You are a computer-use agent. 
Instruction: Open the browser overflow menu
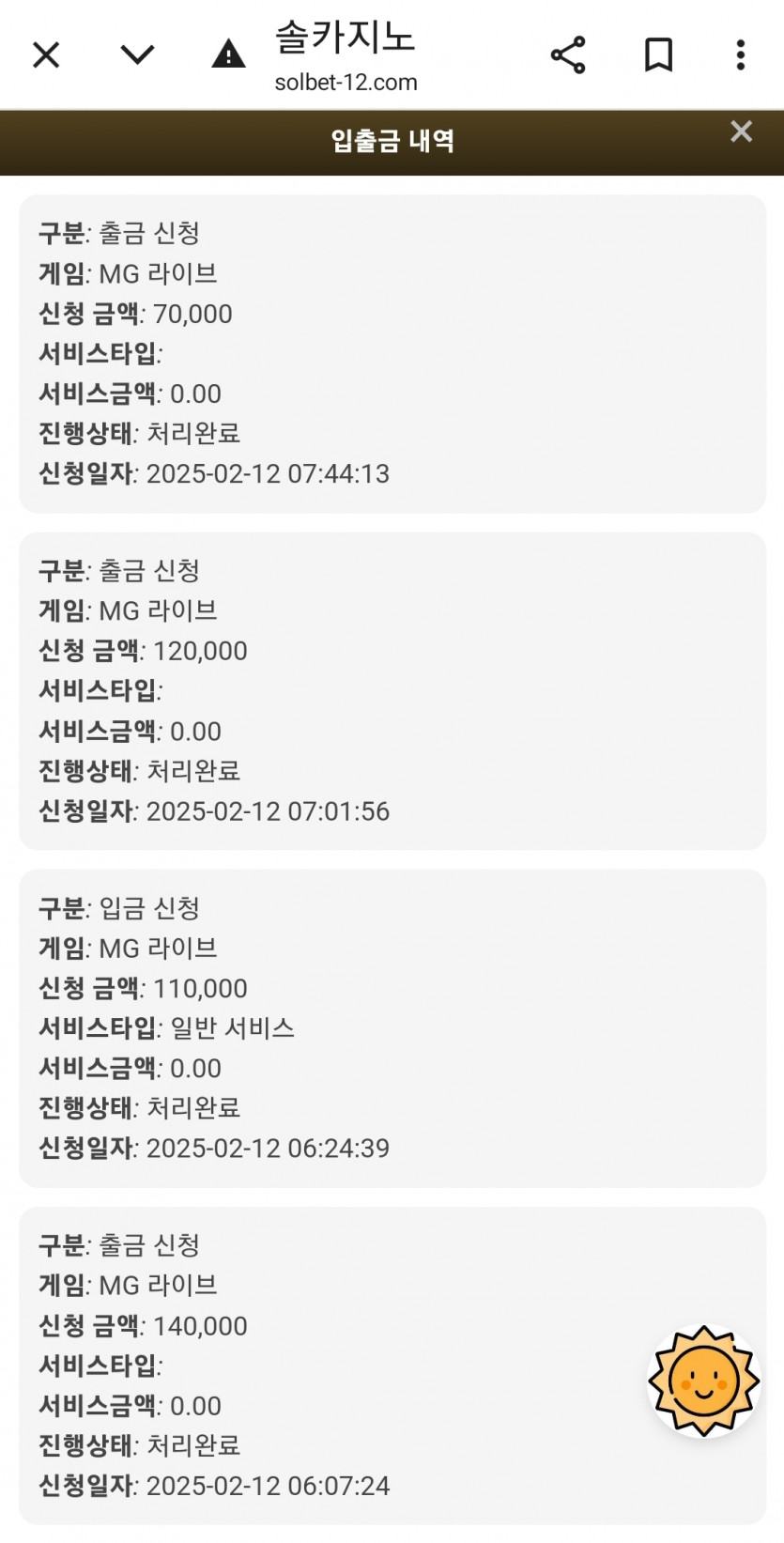click(741, 55)
